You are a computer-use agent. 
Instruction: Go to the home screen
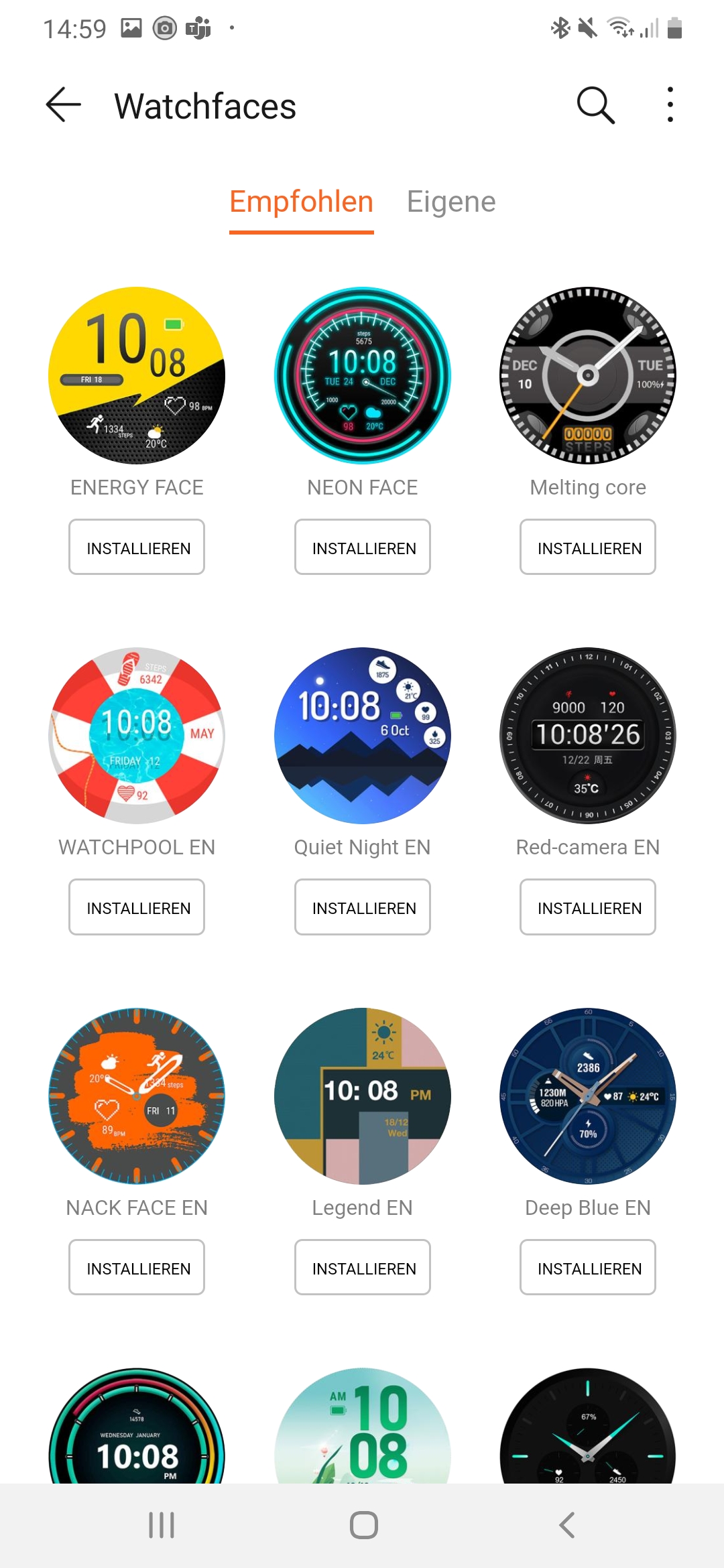[x=363, y=1525]
